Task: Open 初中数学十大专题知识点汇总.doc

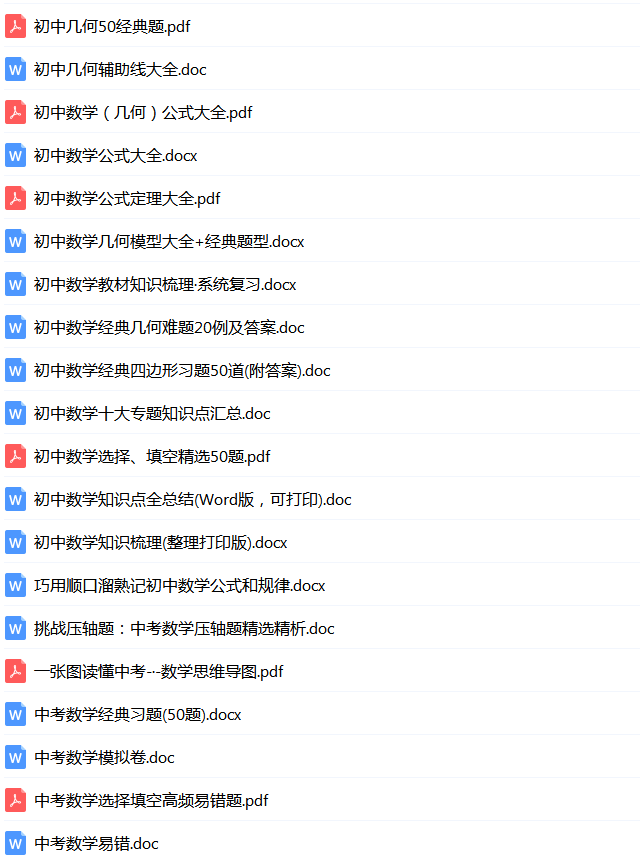Action: click(152, 414)
